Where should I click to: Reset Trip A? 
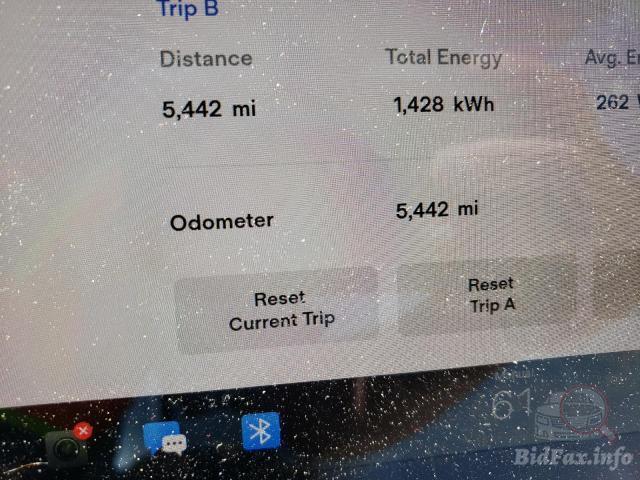tap(490, 295)
